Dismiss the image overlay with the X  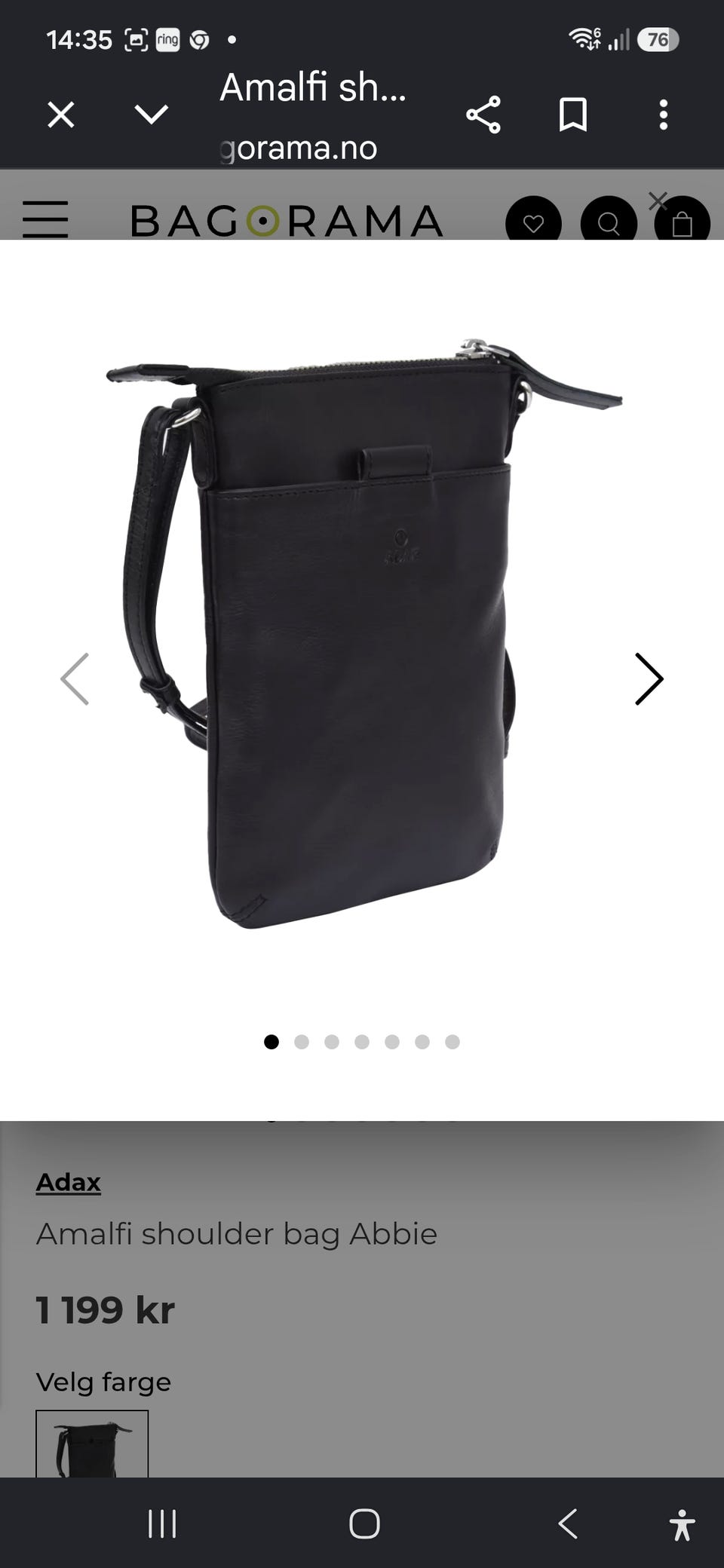click(658, 201)
